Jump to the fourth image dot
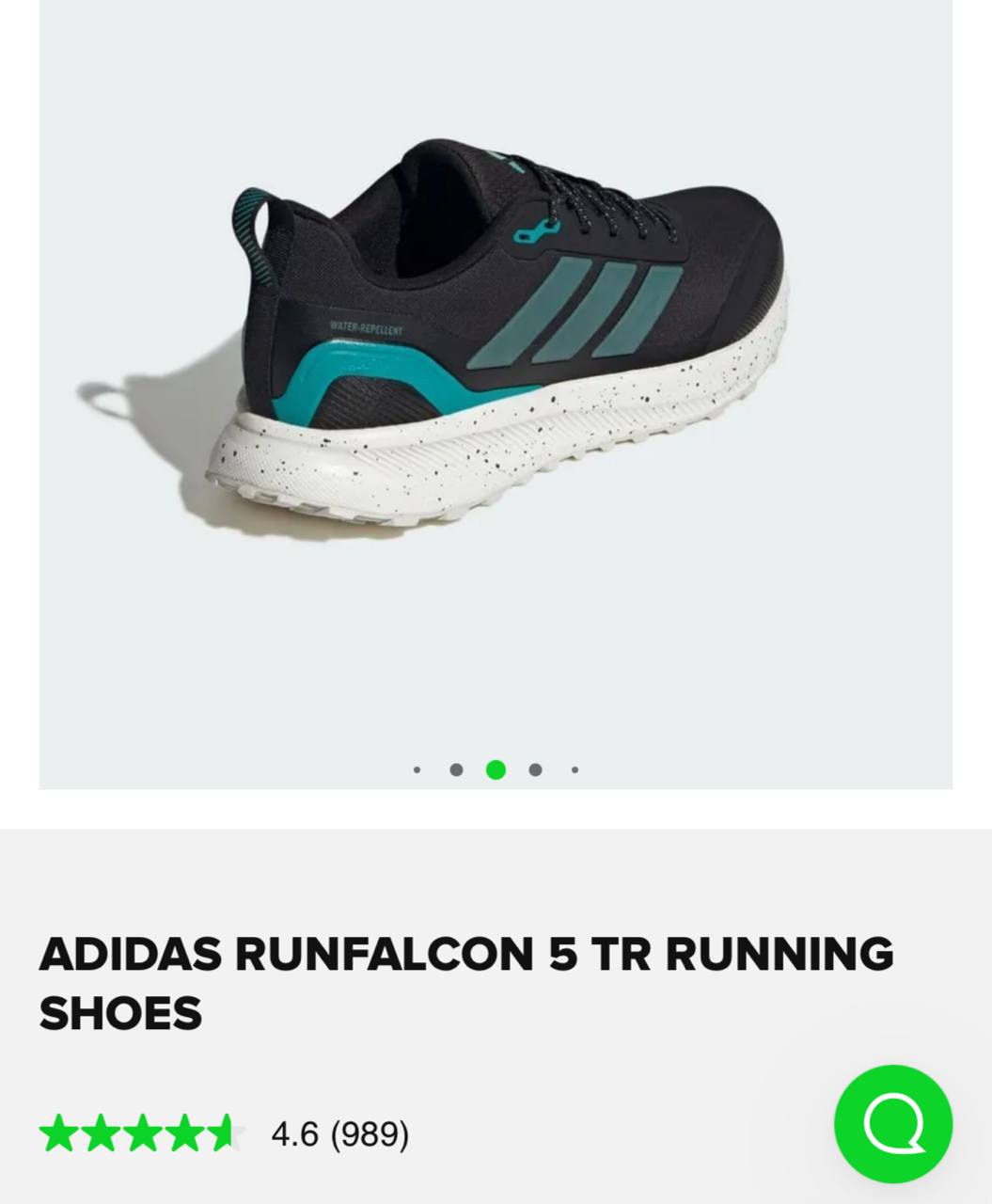The image size is (992, 1204). [x=535, y=769]
